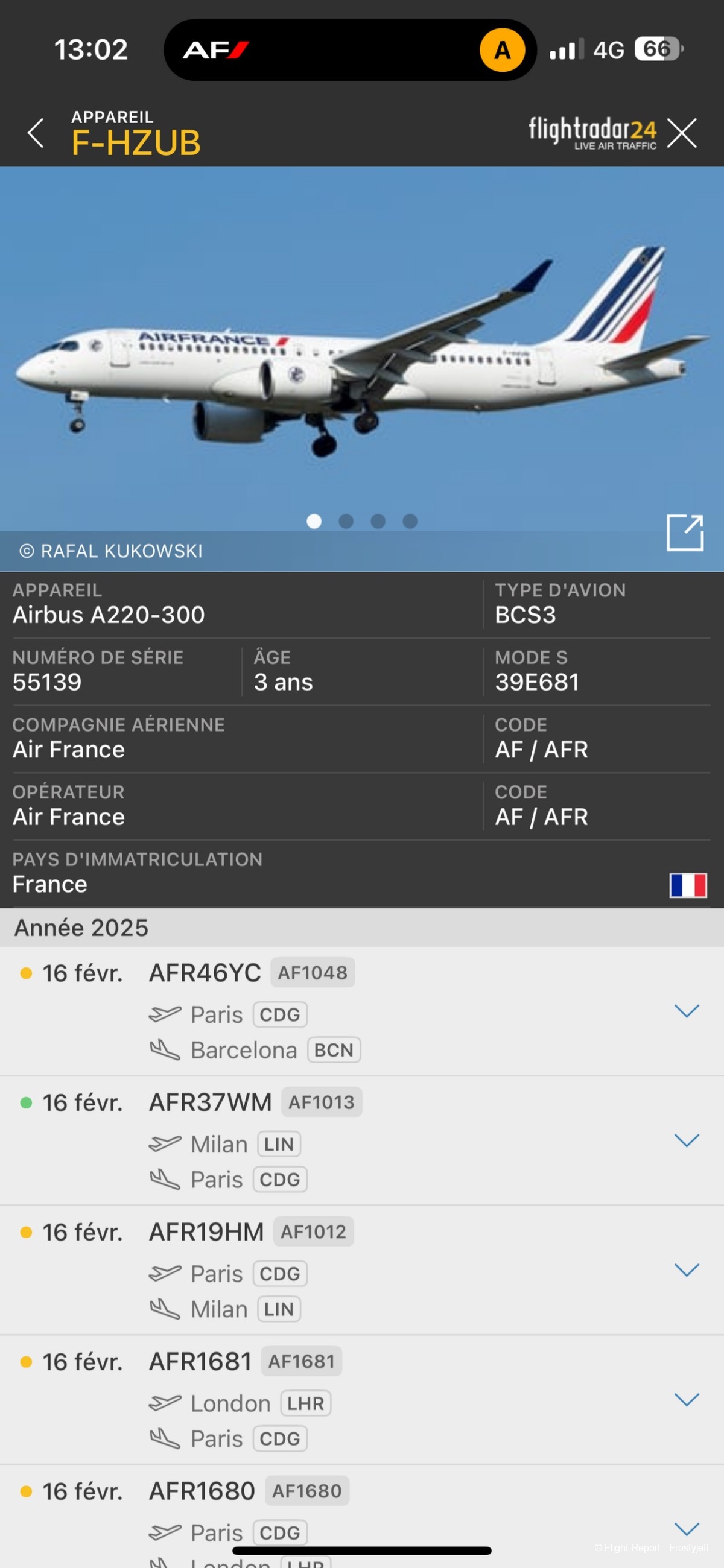This screenshot has width=724, height=1568.
Task: Open the aircraft photo in external view
Action: point(684,533)
